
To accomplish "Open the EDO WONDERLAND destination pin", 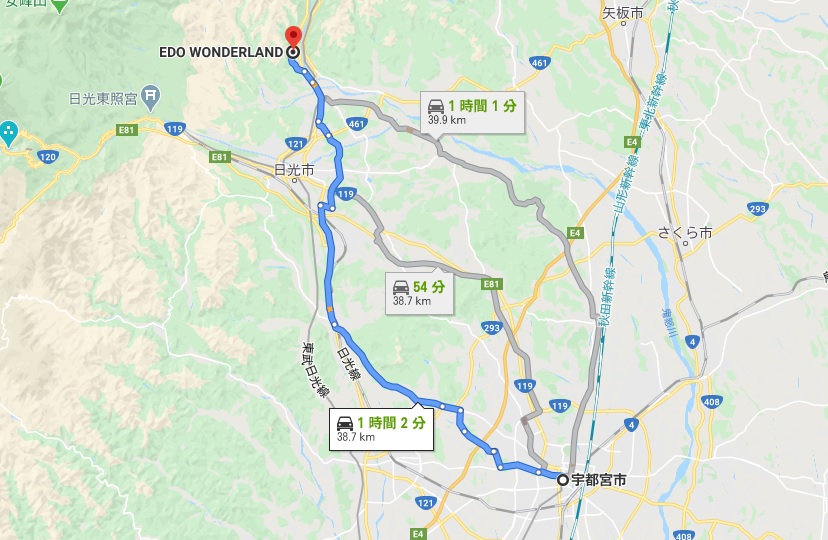I will pos(292,37).
